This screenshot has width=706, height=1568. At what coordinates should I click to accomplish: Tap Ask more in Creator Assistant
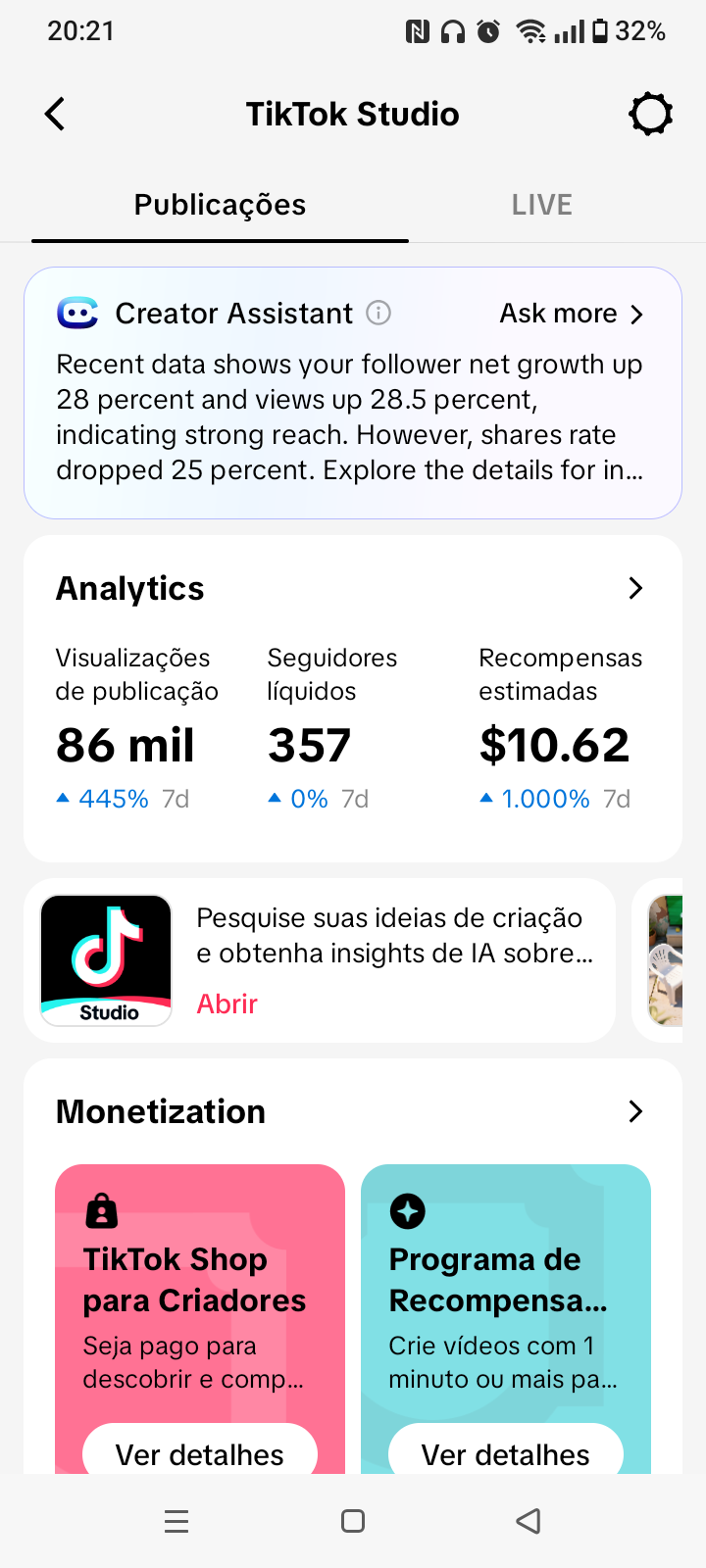coord(571,314)
